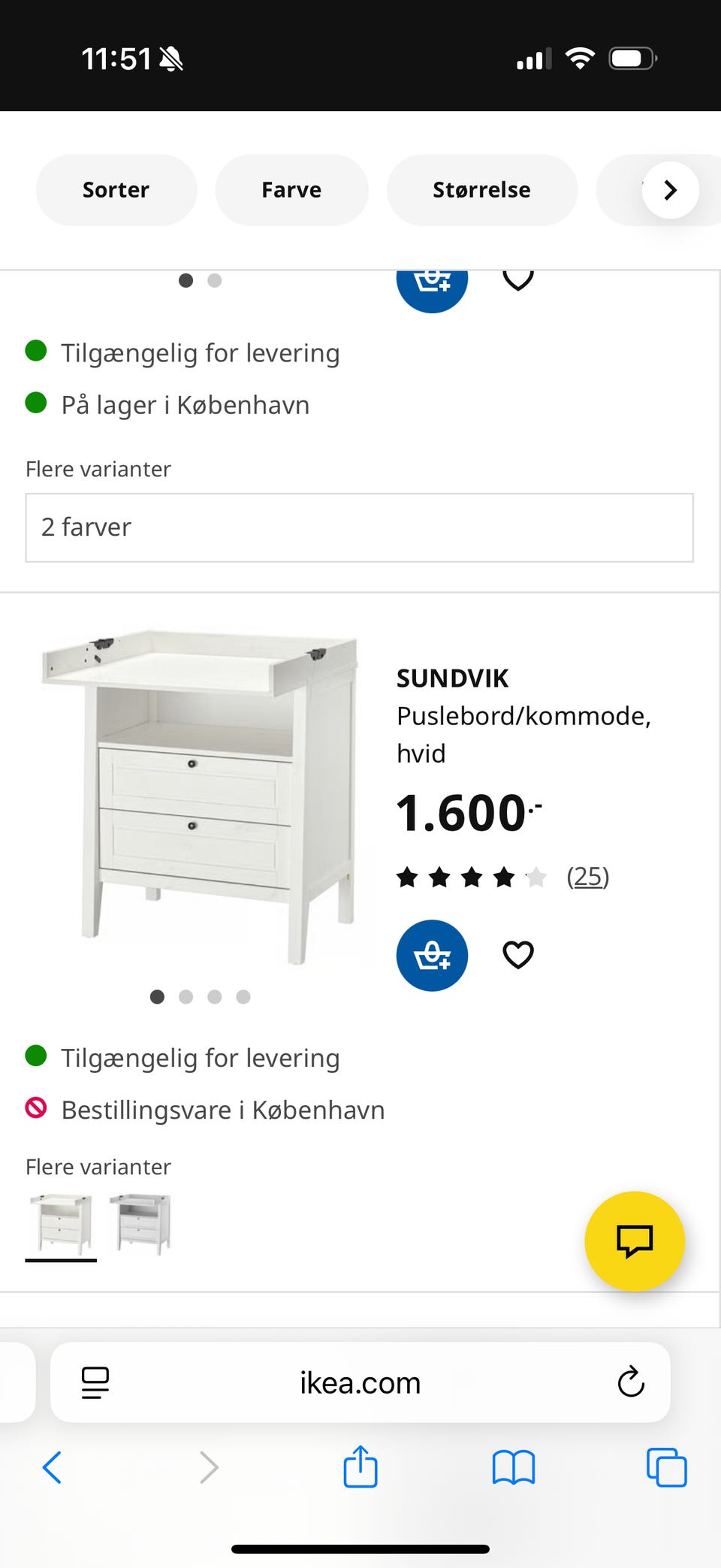The image size is (721, 1568).
Task: Tap the ikea.com address bar
Action: pos(359,1382)
